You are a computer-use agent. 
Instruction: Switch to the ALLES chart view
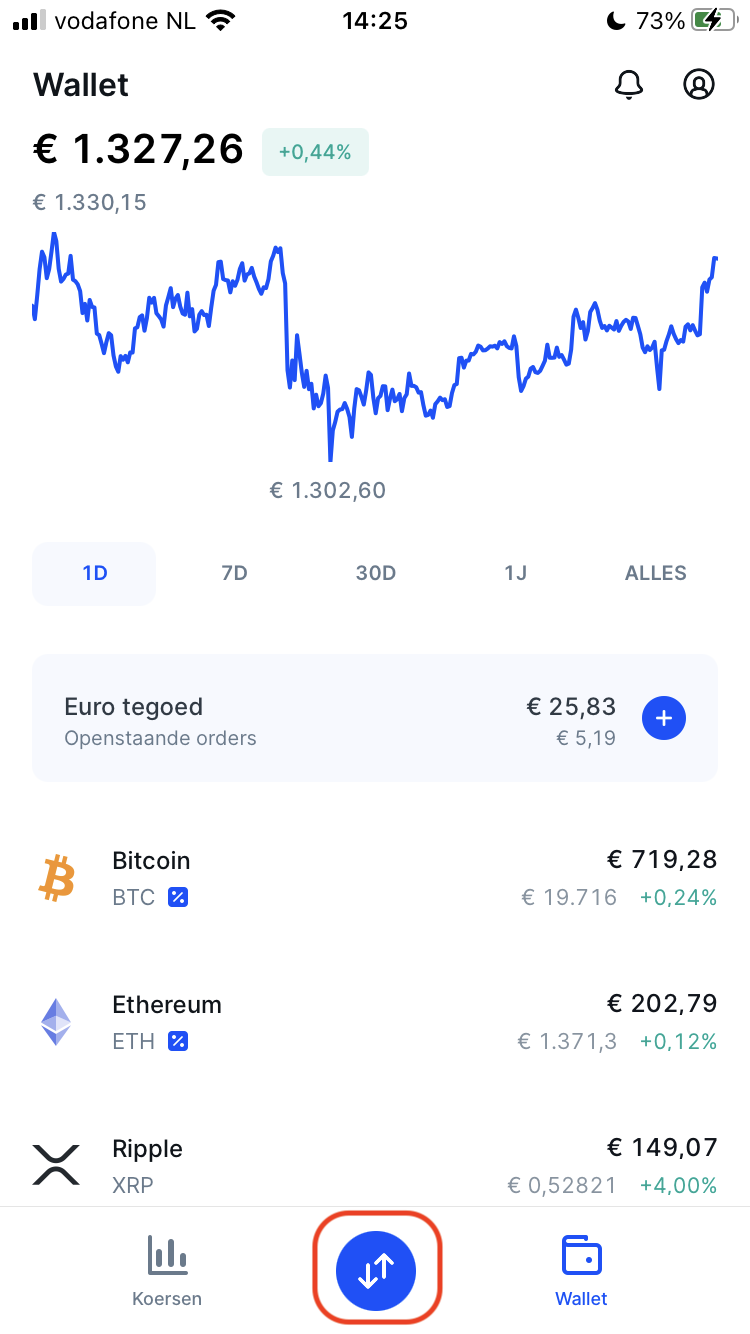655,573
